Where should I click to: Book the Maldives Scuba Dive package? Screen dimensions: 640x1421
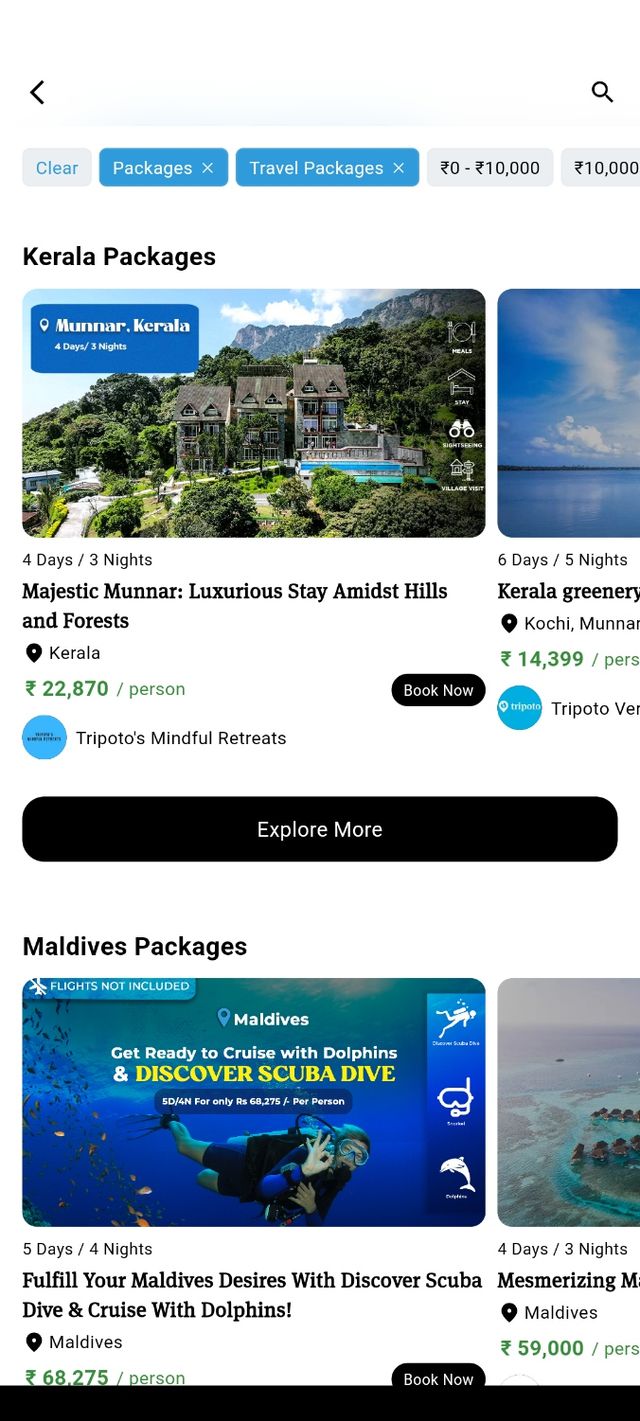[x=438, y=1375]
